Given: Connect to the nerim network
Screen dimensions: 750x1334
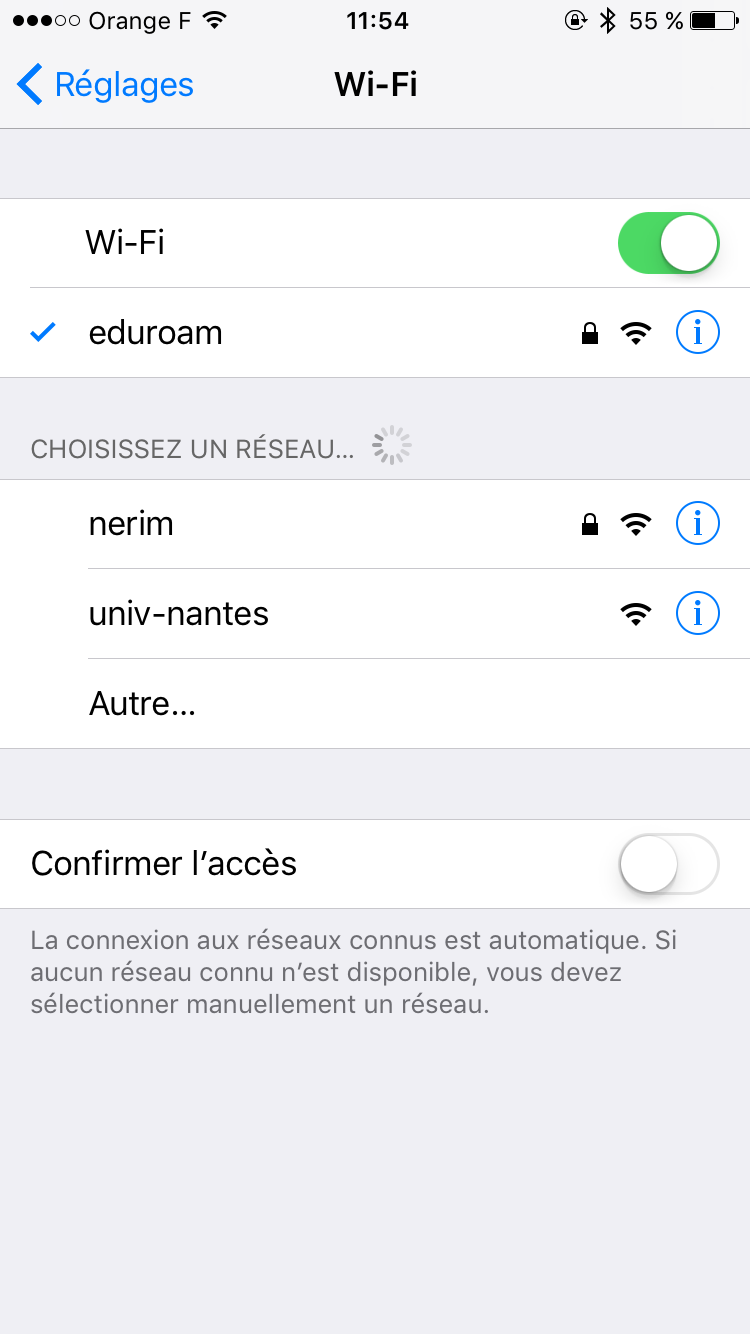Looking at the screenshot, I should (x=300, y=524).
